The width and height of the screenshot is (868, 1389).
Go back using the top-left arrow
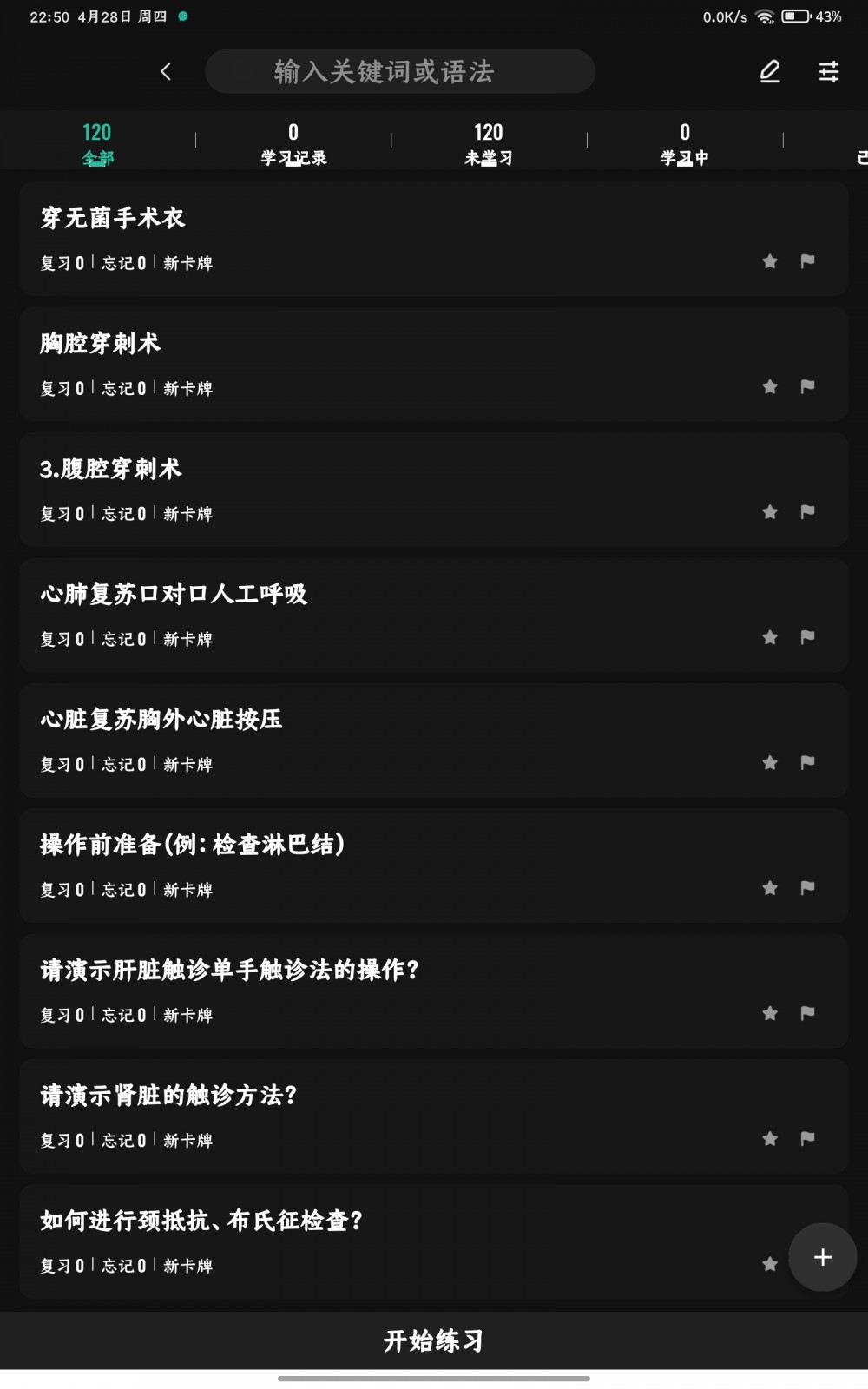point(166,71)
